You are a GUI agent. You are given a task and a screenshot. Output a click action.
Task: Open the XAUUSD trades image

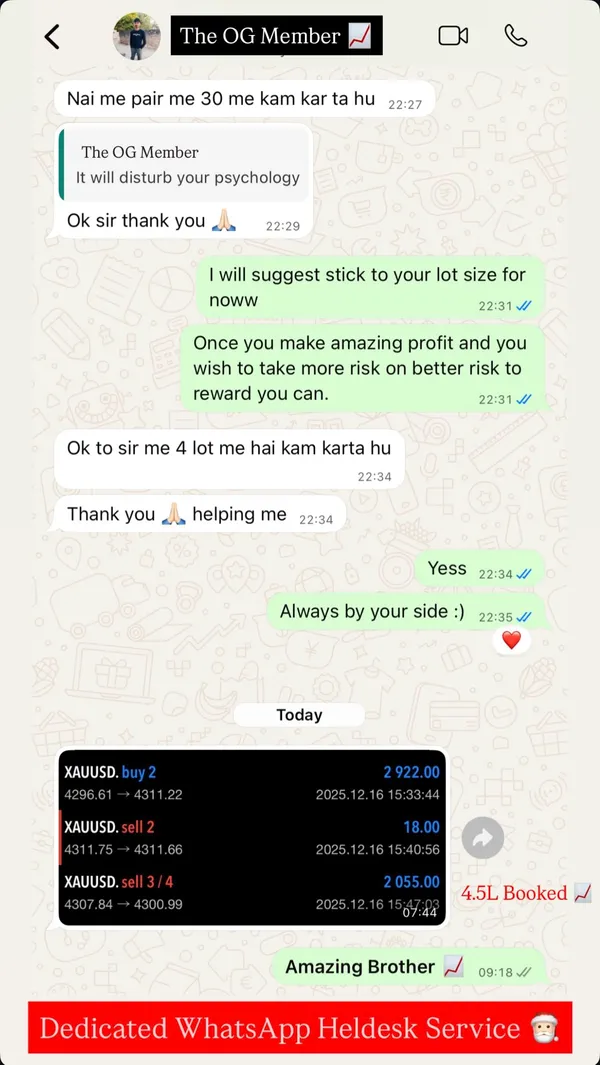tap(251, 838)
